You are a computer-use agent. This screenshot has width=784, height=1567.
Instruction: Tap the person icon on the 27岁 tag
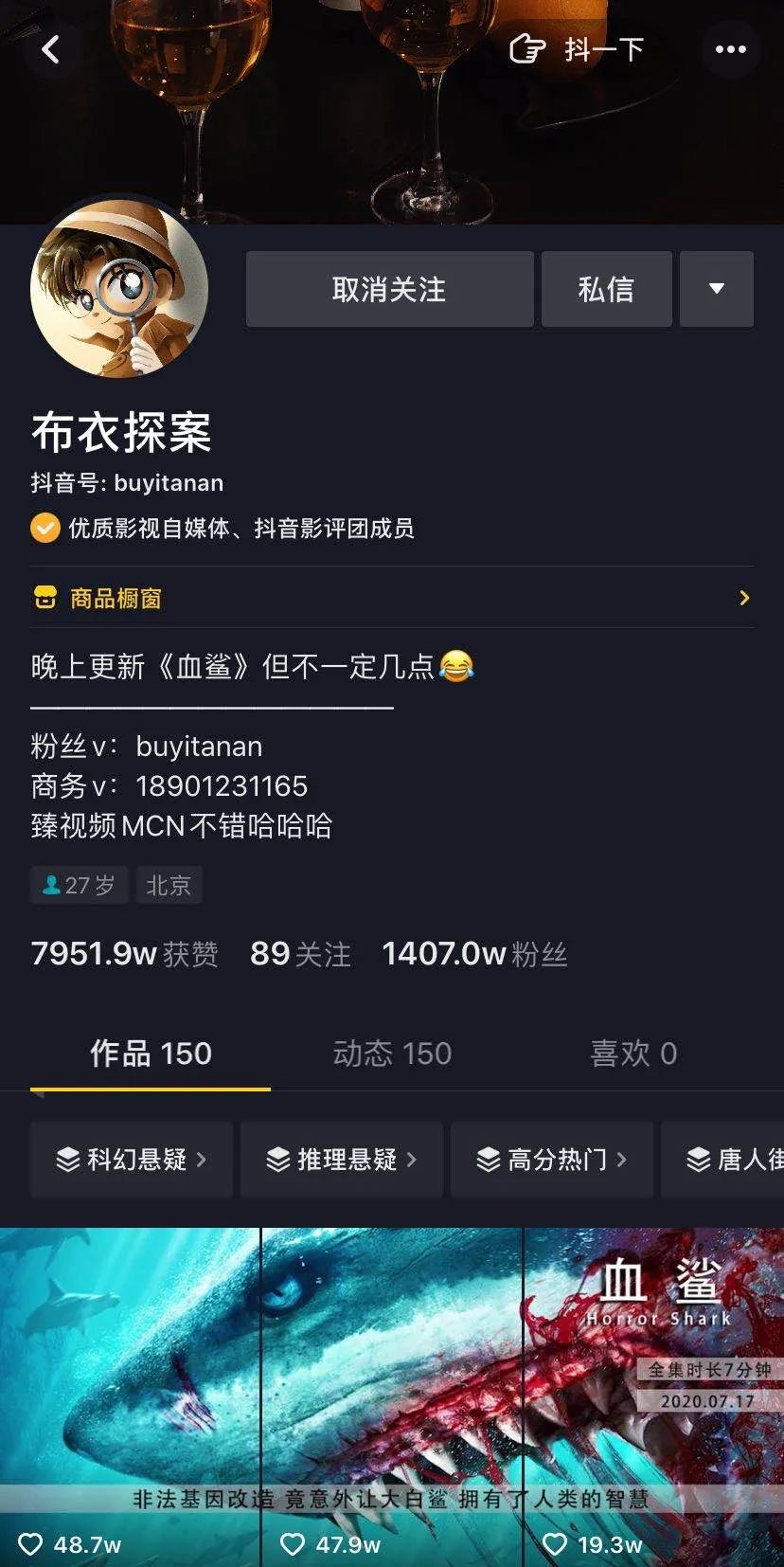(x=49, y=884)
